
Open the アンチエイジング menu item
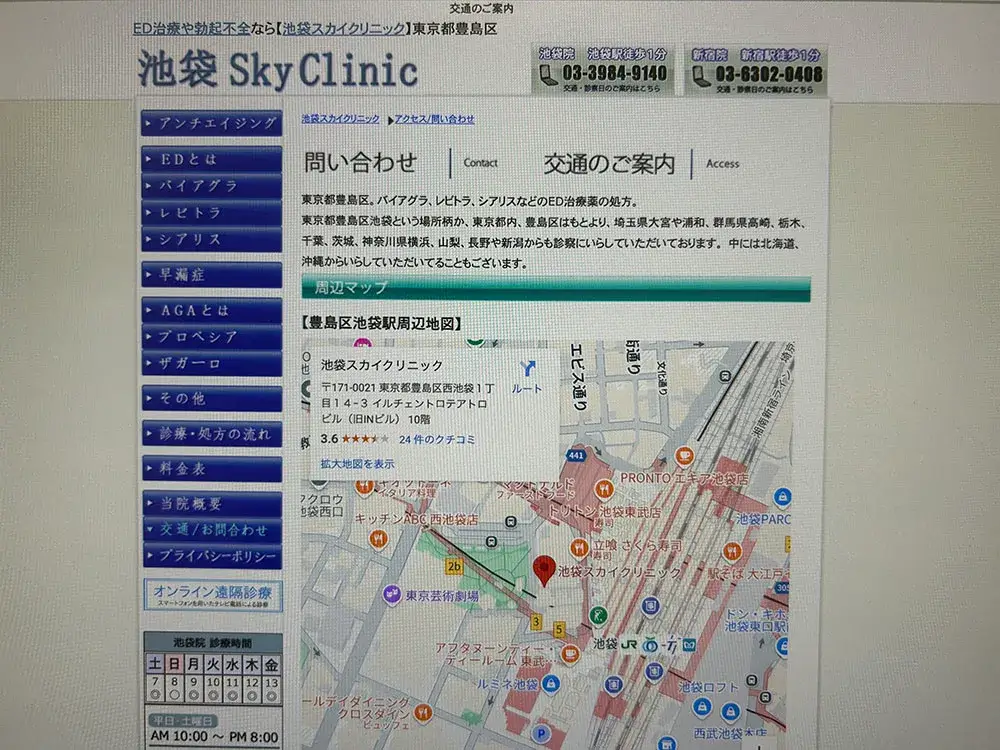coord(211,123)
